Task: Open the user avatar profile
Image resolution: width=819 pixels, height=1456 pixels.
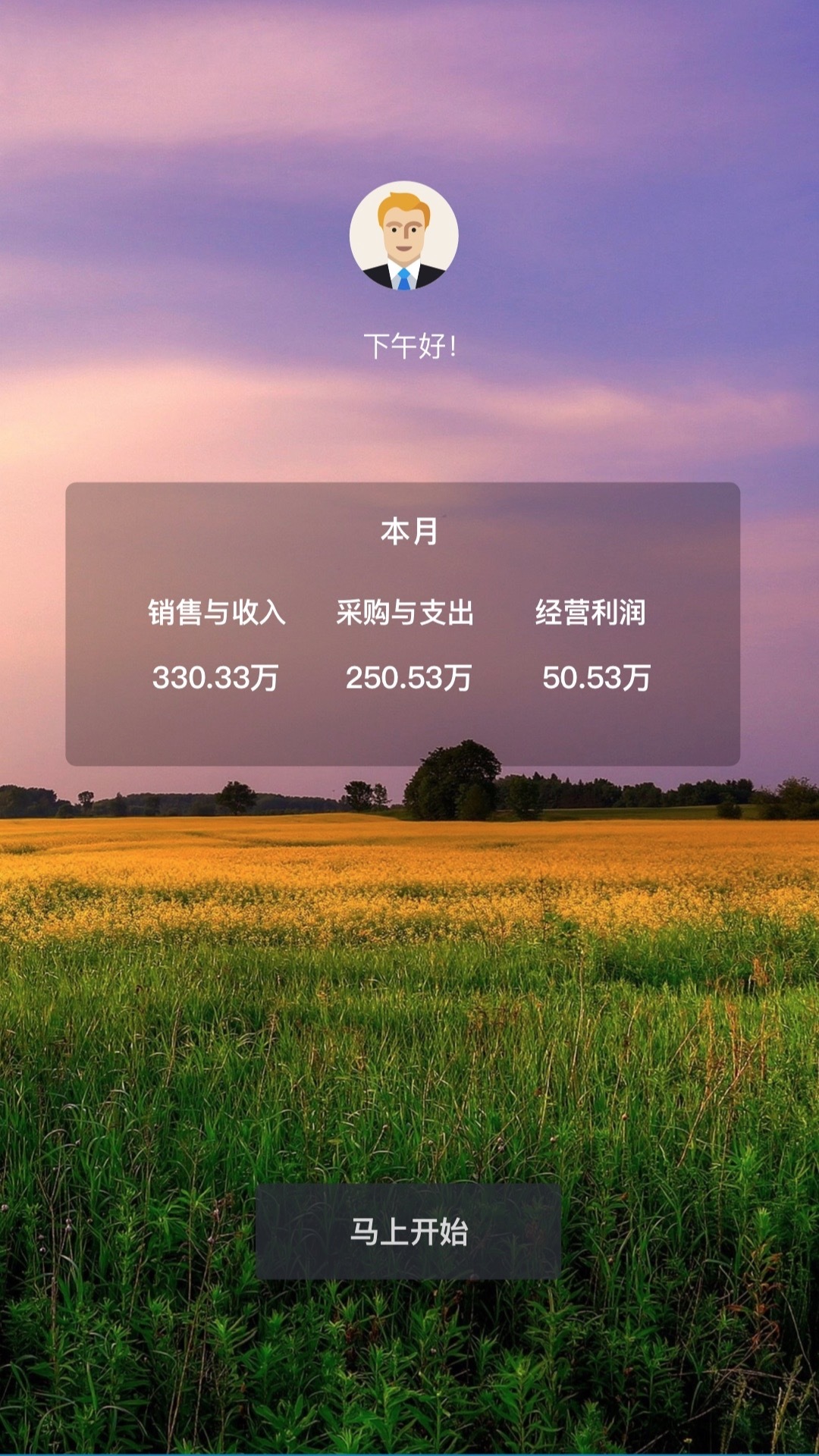Action: [403, 235]
